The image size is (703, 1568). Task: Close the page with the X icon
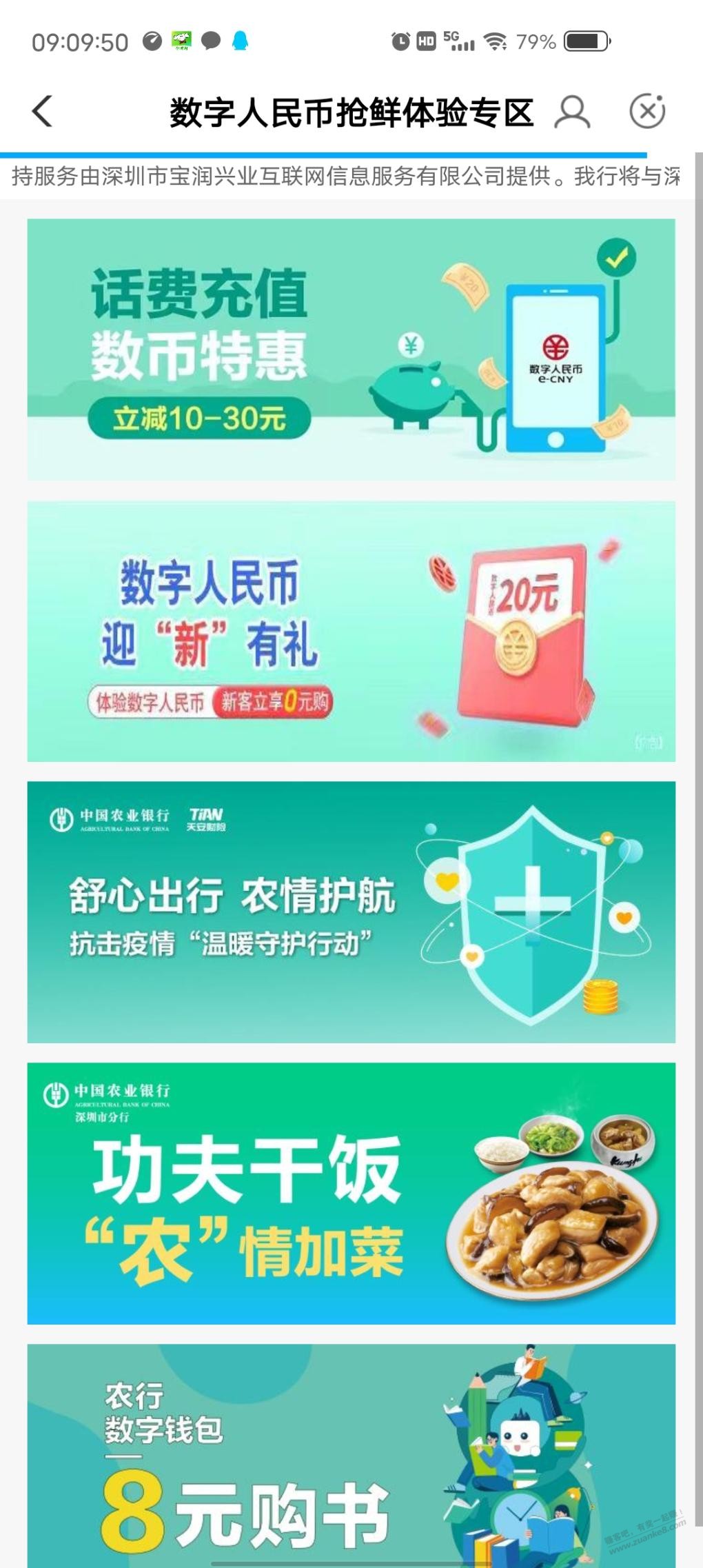[x=647, y=111]
